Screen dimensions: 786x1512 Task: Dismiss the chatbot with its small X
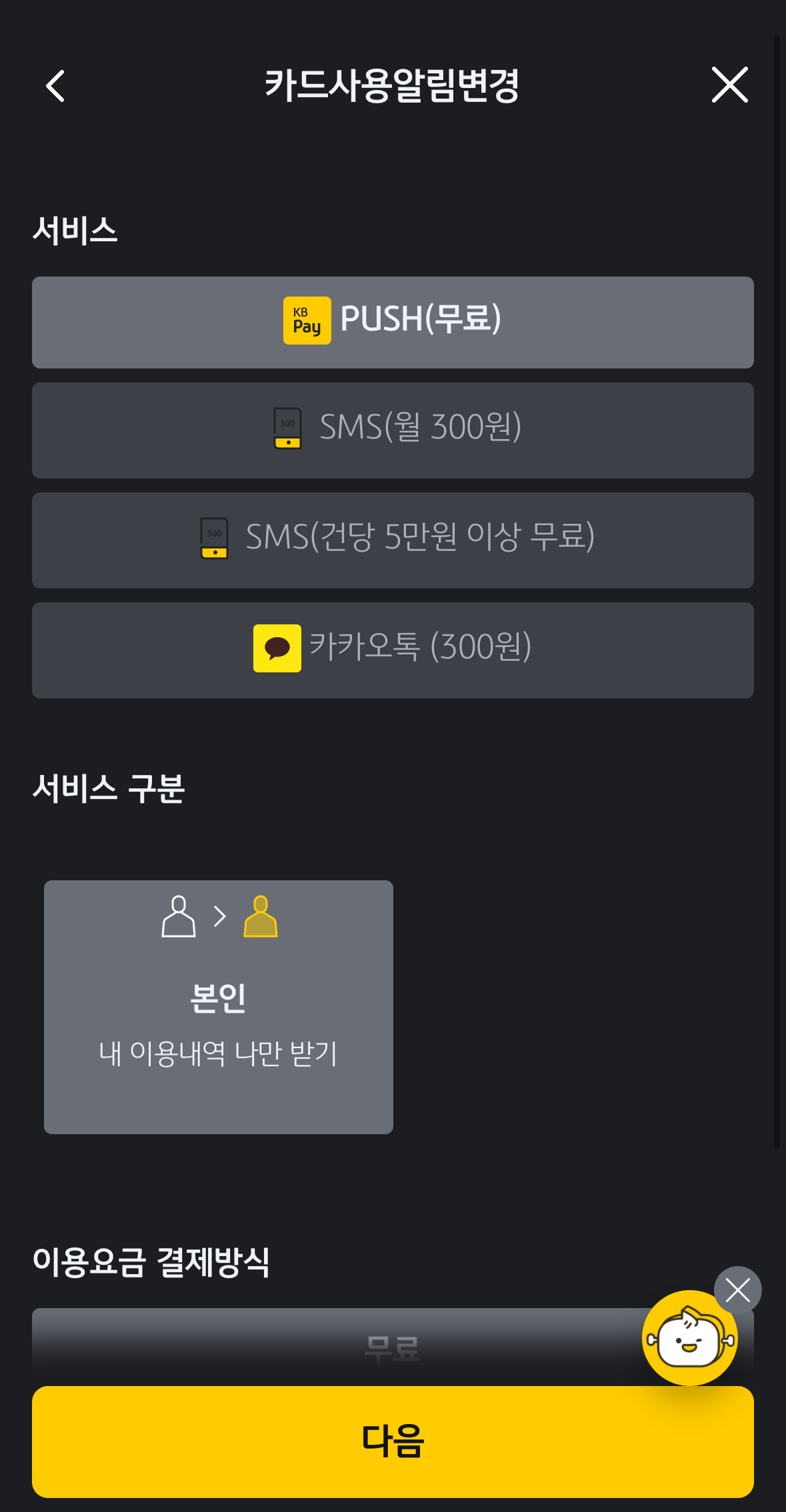coord(739,1289)
